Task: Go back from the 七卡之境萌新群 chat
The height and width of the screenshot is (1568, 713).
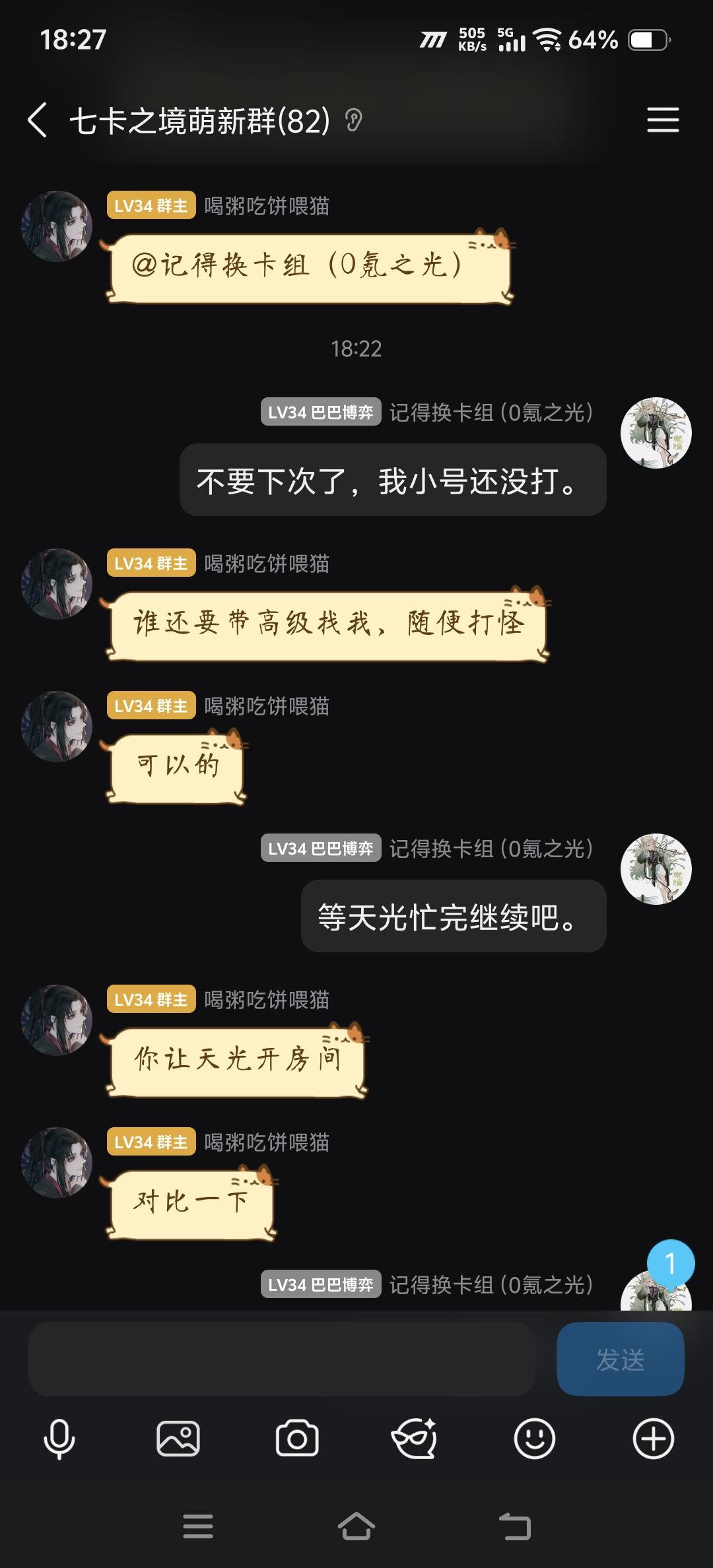Action: pos(38,120)
